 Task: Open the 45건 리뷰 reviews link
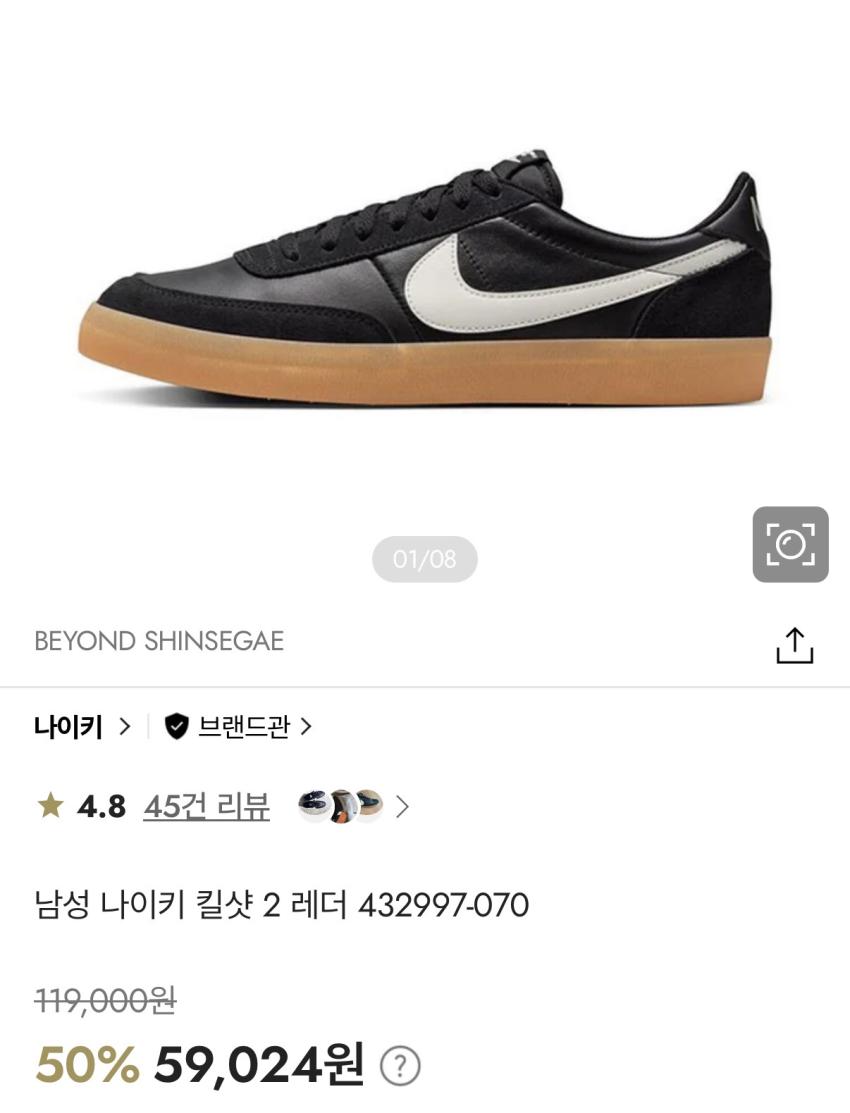coord(206,806)
